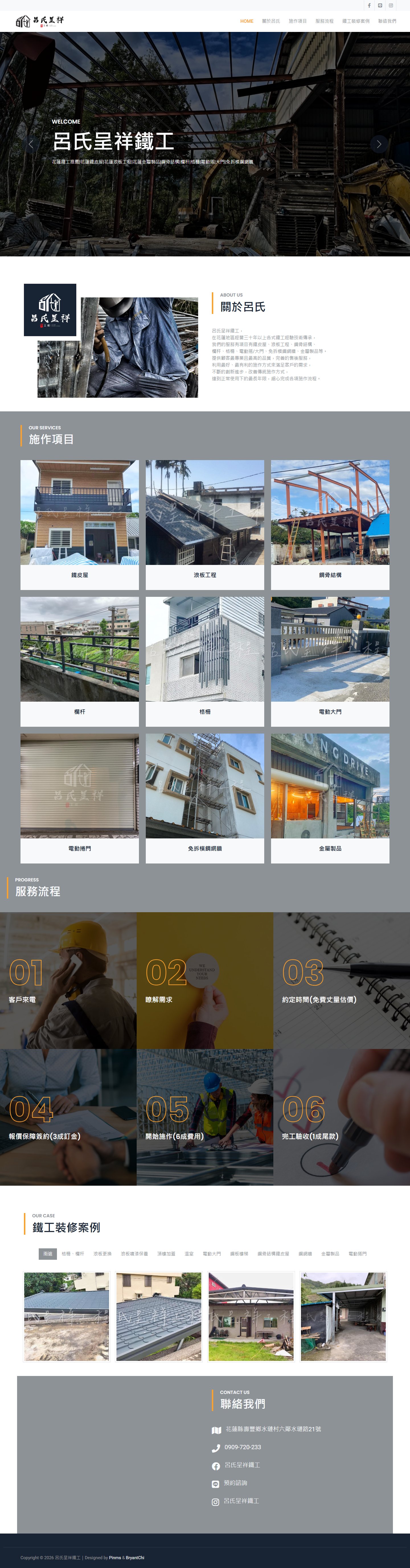
Task: Open the Instagram icon in top bar
Action: pos(391,5)
